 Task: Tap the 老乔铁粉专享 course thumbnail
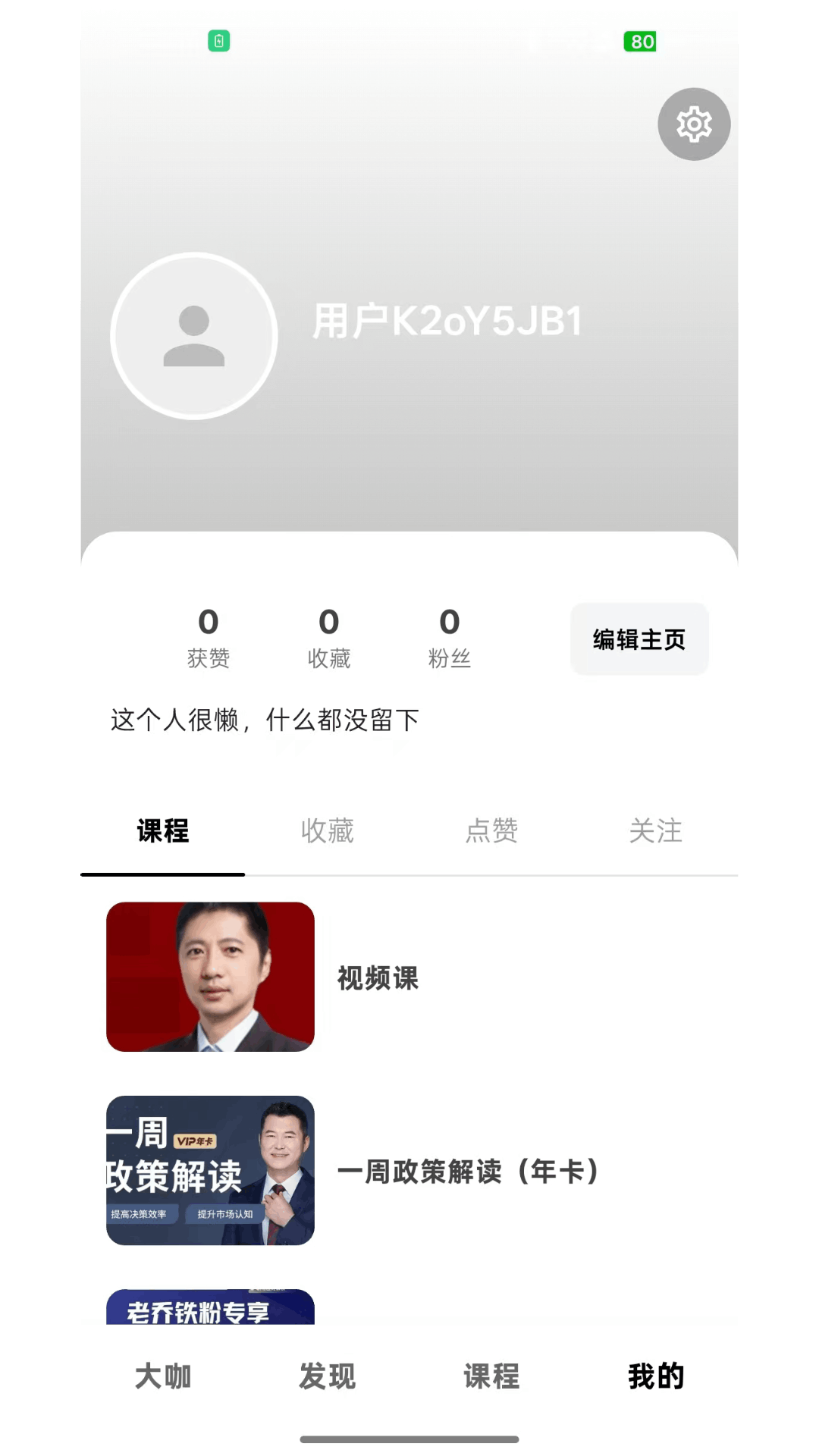click(x=209, y=1308)
